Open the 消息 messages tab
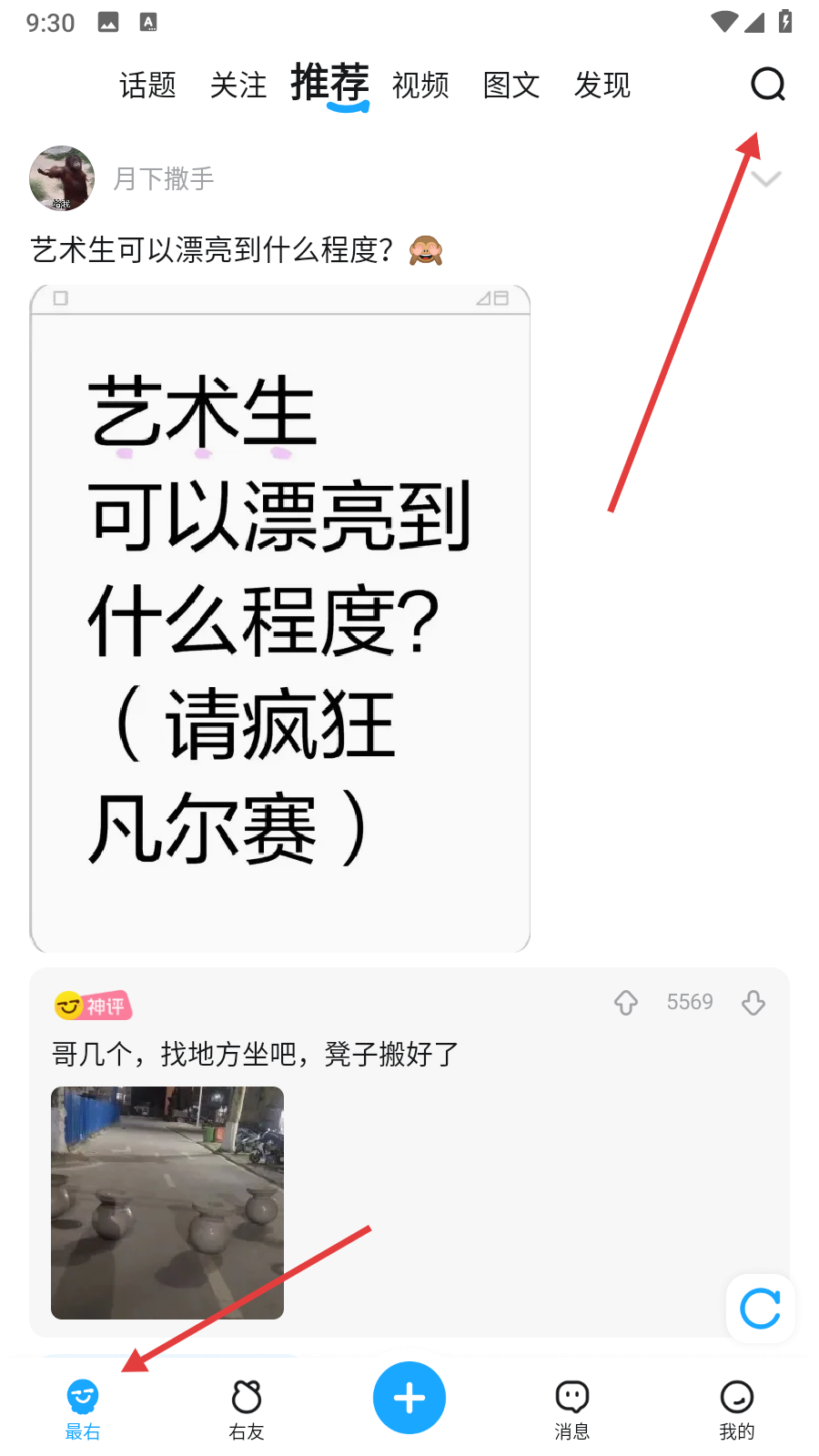Image resolution: width=819 pixels, height=1456 pixels. coord(572,1408)
